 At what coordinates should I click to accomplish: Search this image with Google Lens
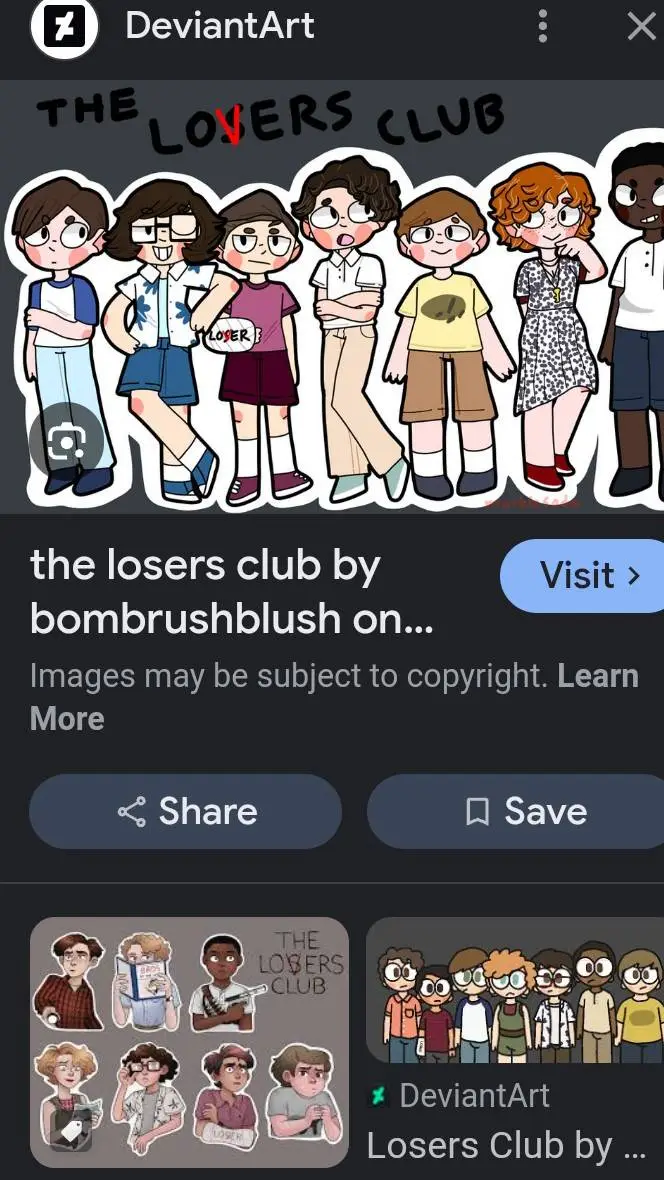(x=66, y=441)
